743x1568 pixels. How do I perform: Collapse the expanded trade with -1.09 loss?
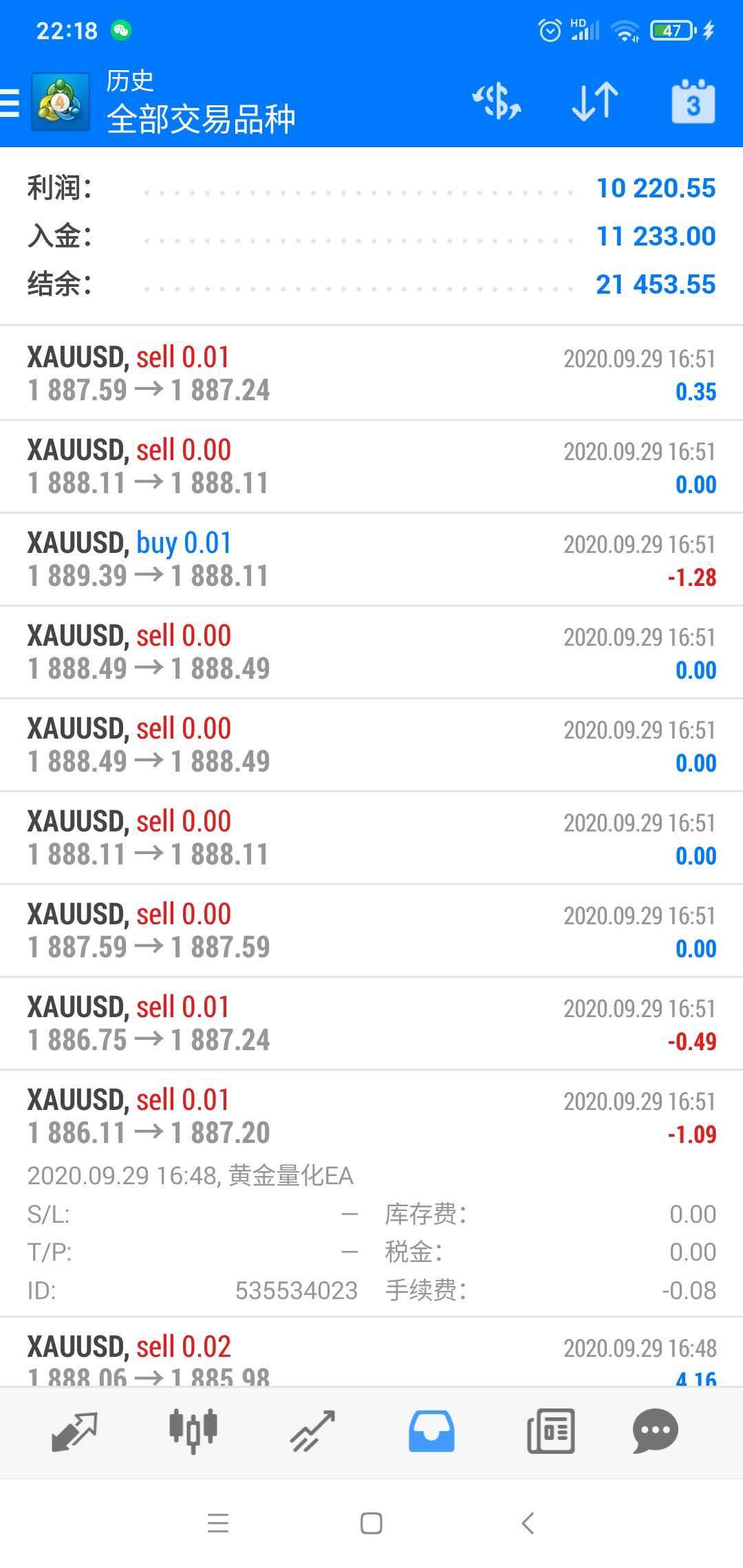click(371, 1193)
